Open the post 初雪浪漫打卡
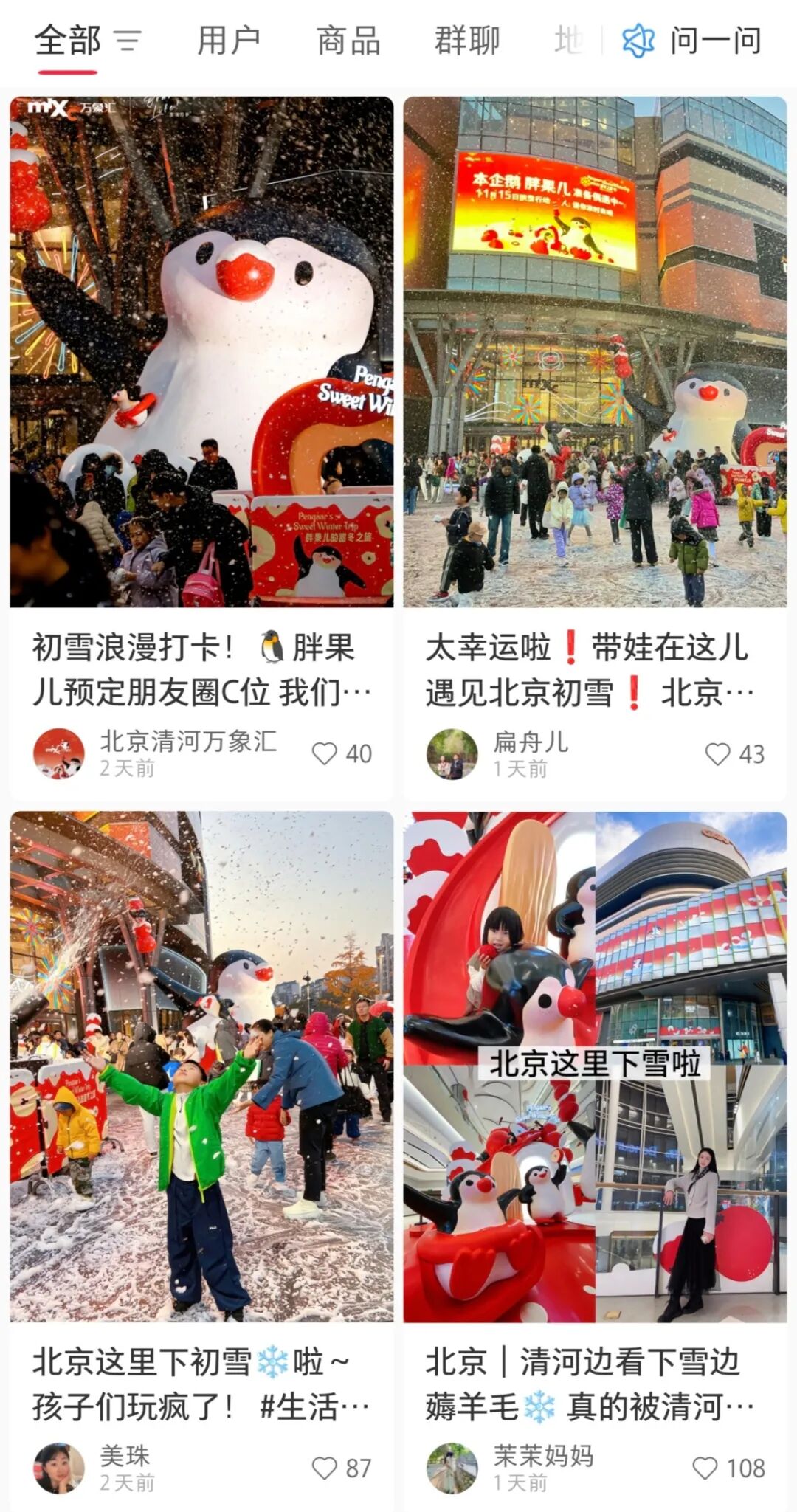797x1512 pixels. tap(201, 351)
